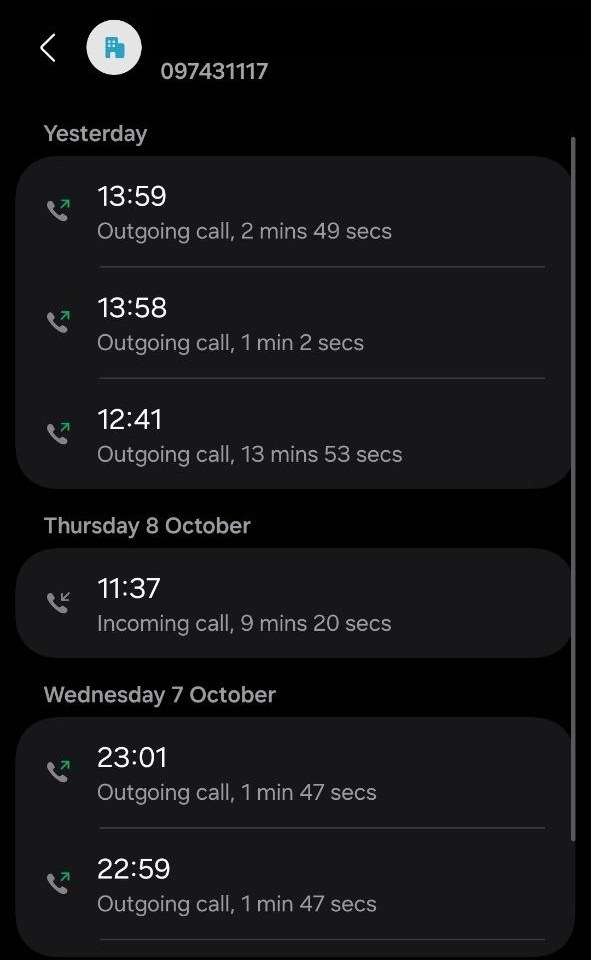
Task: Tap the 12:41 call lasting 13 mins
Action: point(294,433)
